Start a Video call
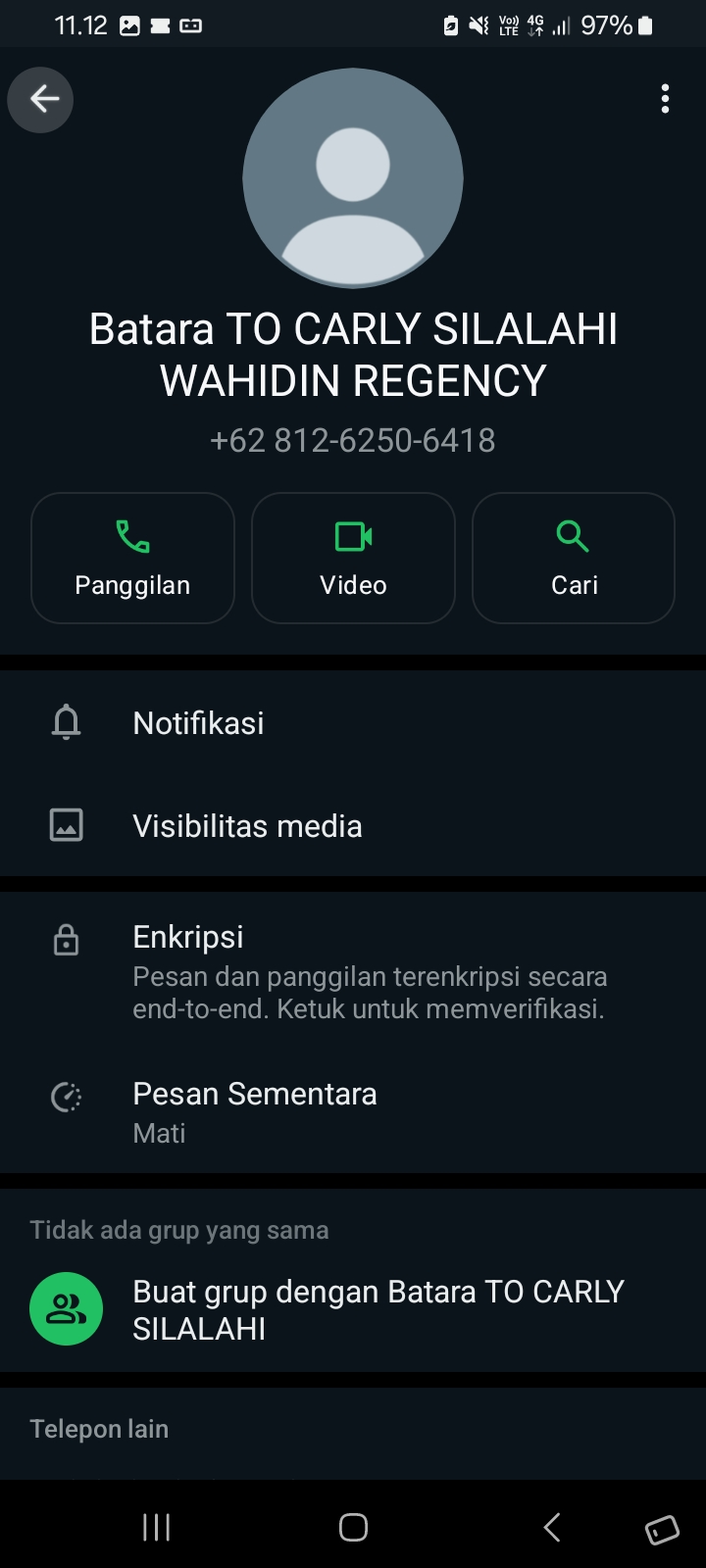Screen dimensions: 706x1568 353,558
